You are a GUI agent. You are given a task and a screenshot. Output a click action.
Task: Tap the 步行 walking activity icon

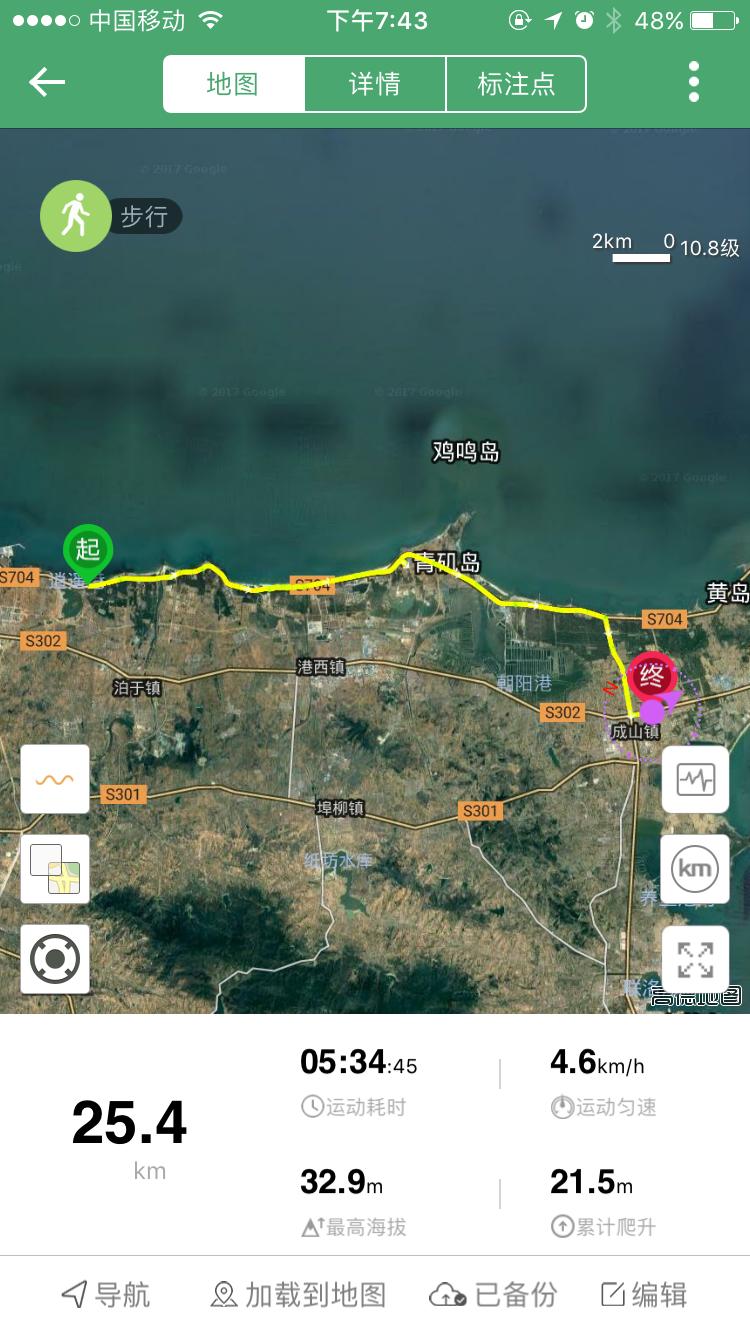pyautogui.click(x=75, y=215)
